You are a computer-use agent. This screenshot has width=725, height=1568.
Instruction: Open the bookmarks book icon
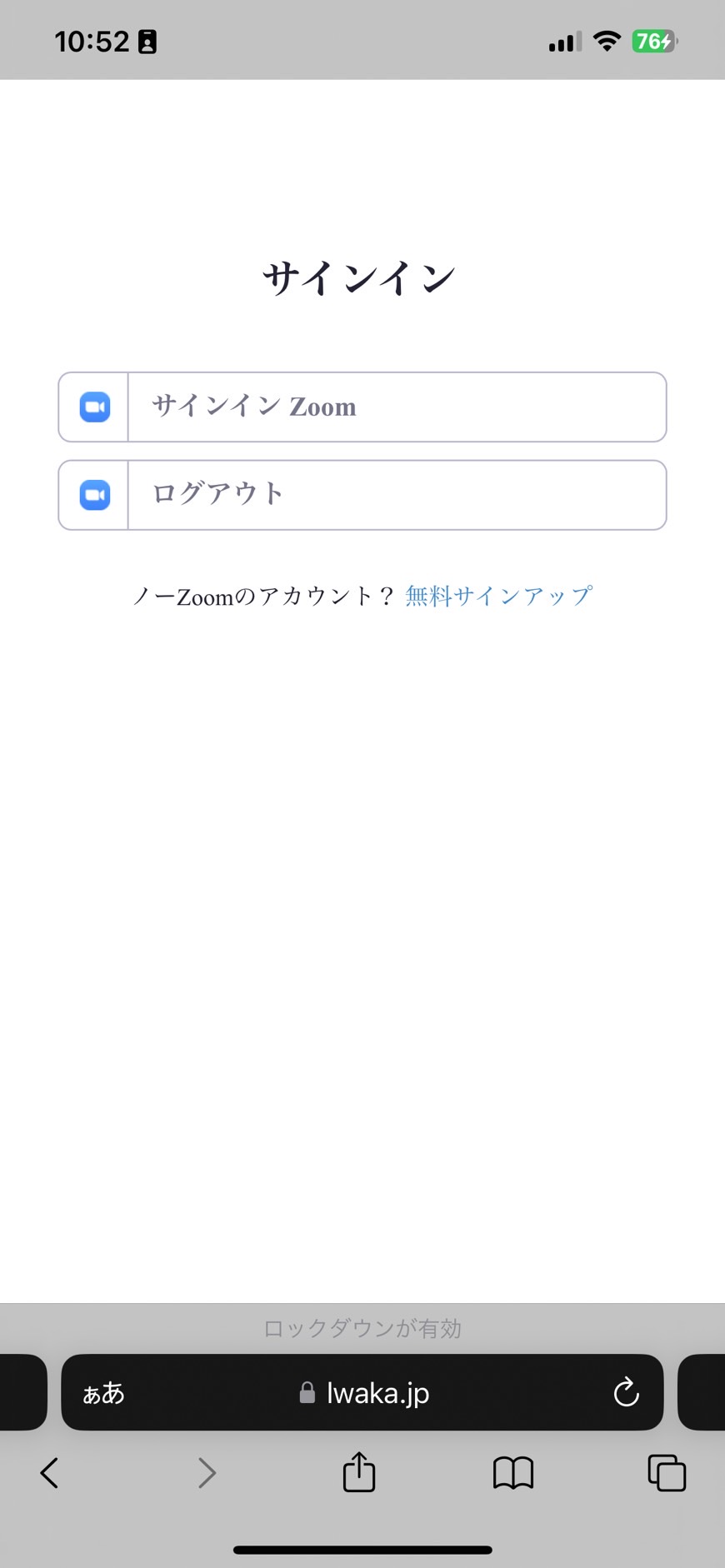tap(513, 1473)
